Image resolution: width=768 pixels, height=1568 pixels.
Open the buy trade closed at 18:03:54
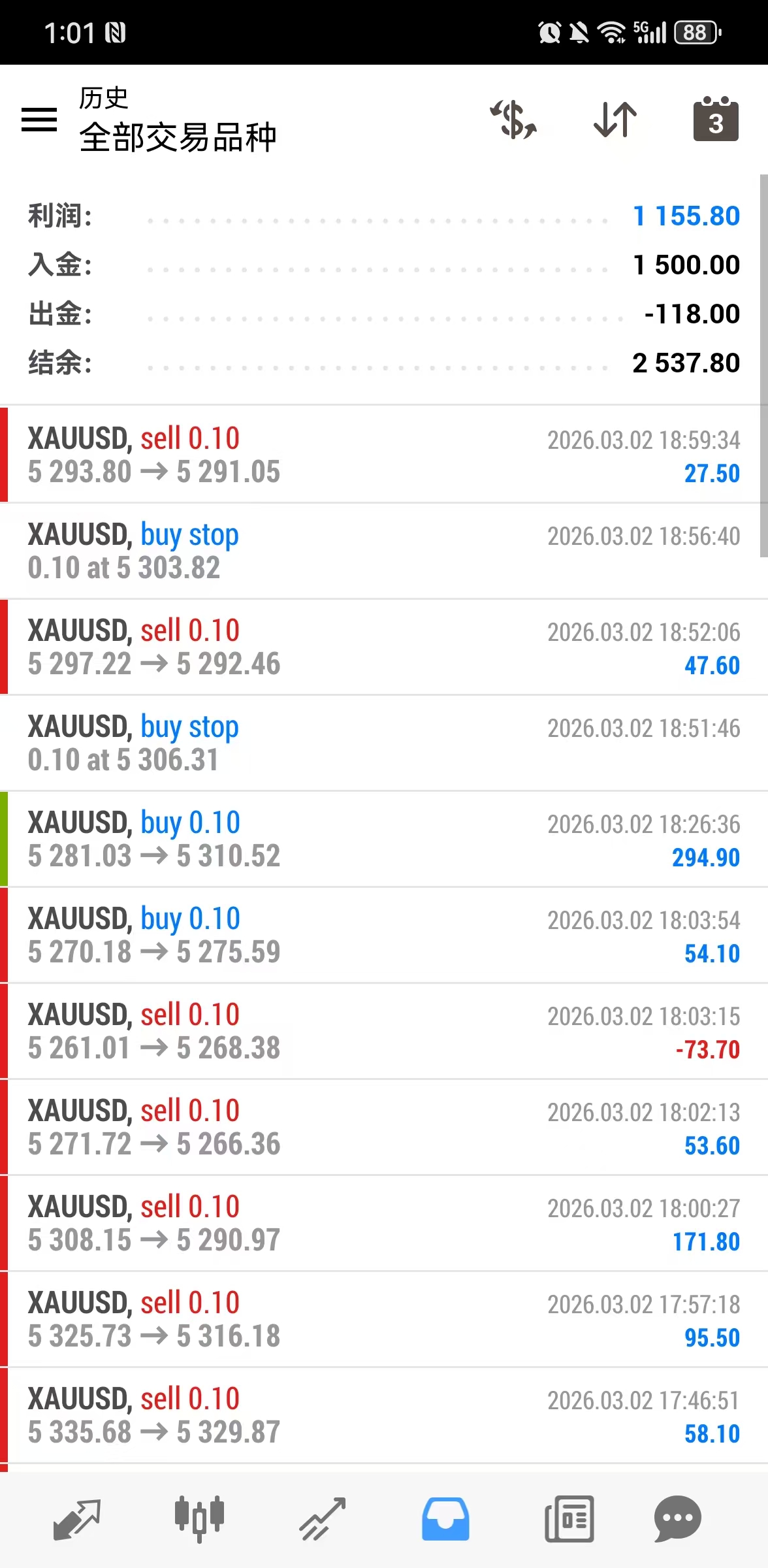(384, 935)
